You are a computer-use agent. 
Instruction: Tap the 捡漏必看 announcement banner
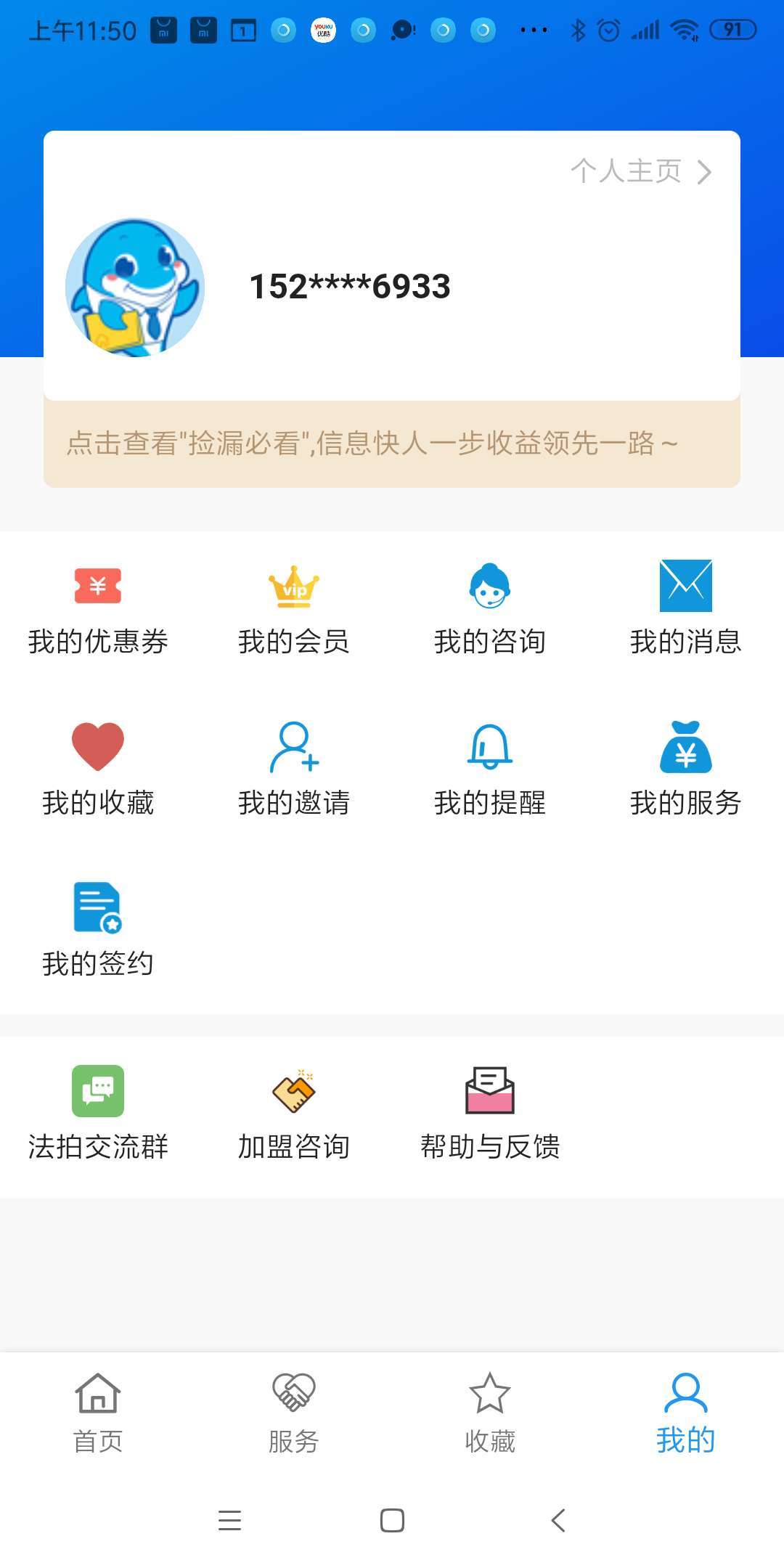tap(392, 446)
